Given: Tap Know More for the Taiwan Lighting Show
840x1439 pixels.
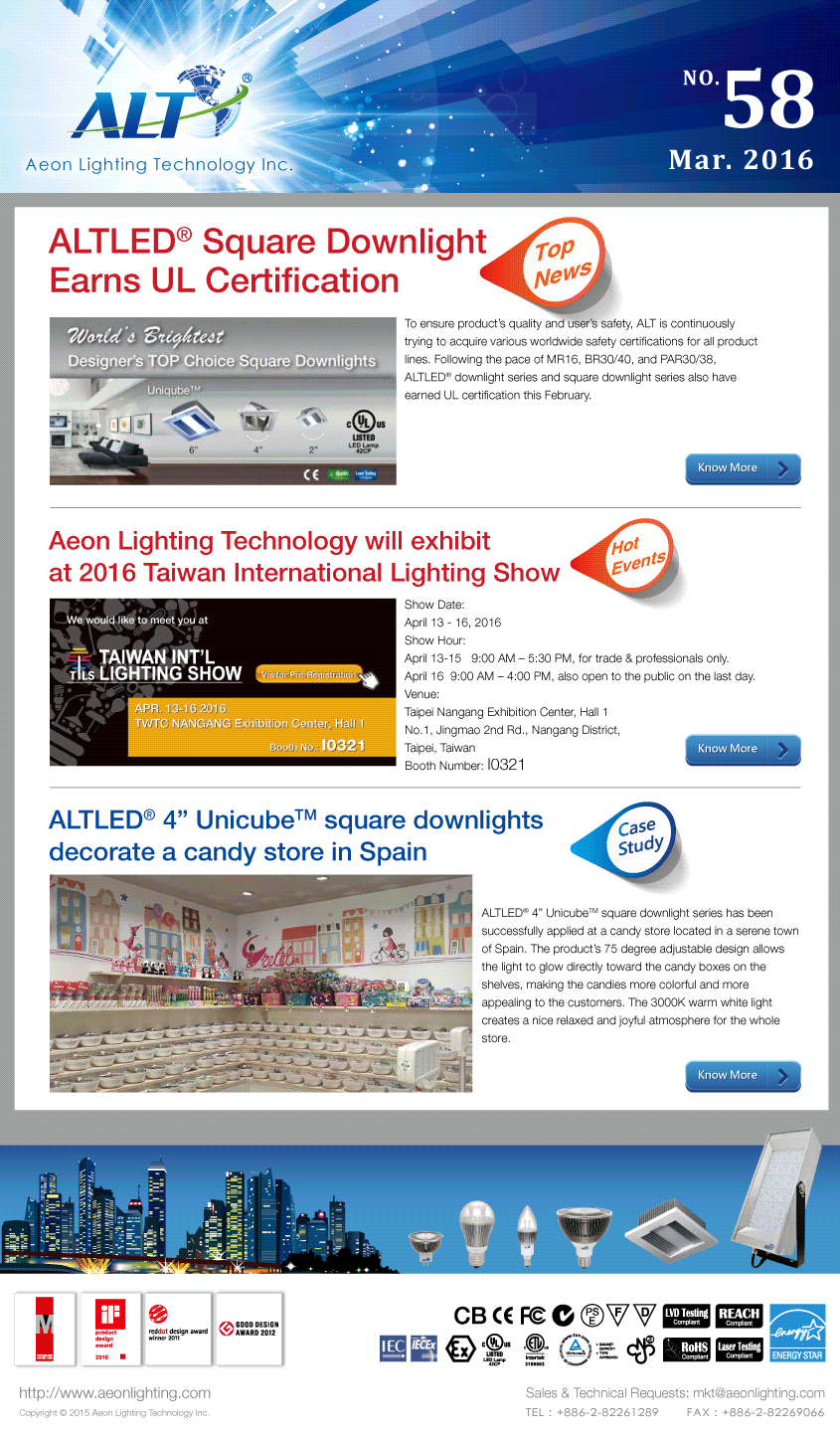Looking at the screenshot, I should point(743,750).
